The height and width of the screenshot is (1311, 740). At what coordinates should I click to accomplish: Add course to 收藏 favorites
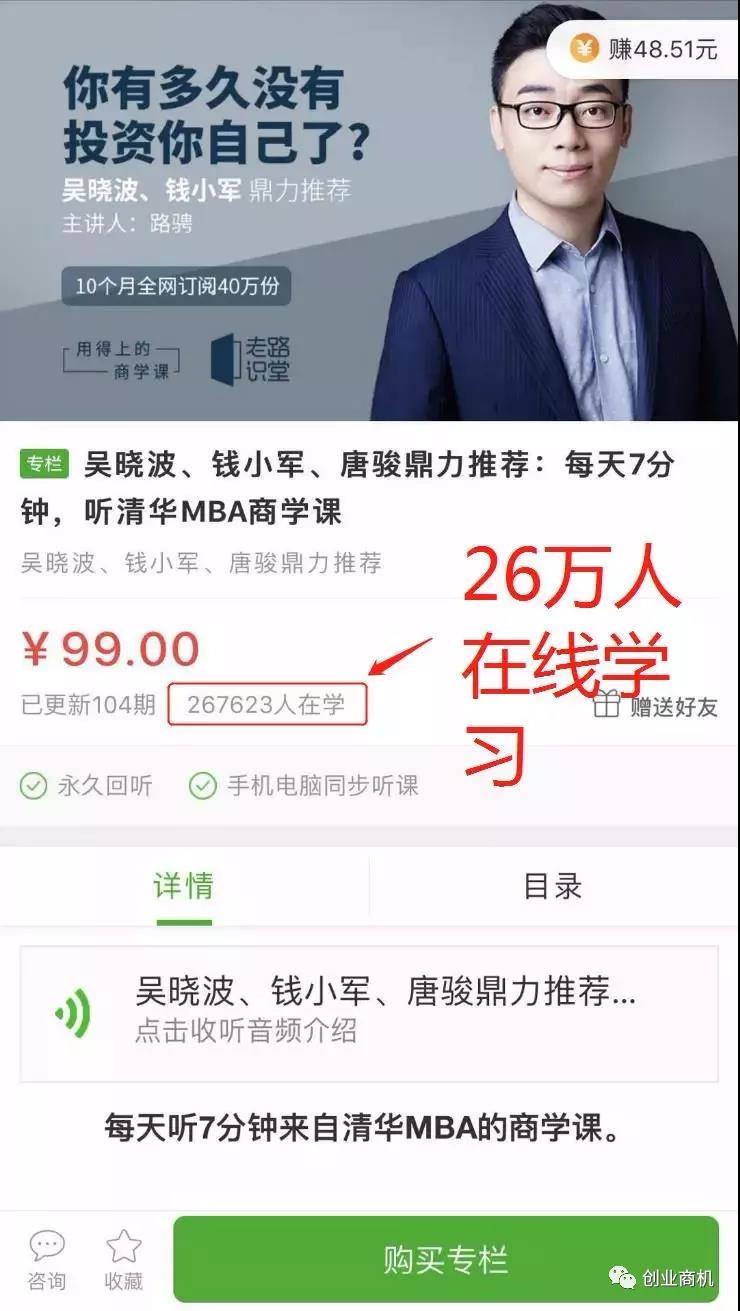124,1260
